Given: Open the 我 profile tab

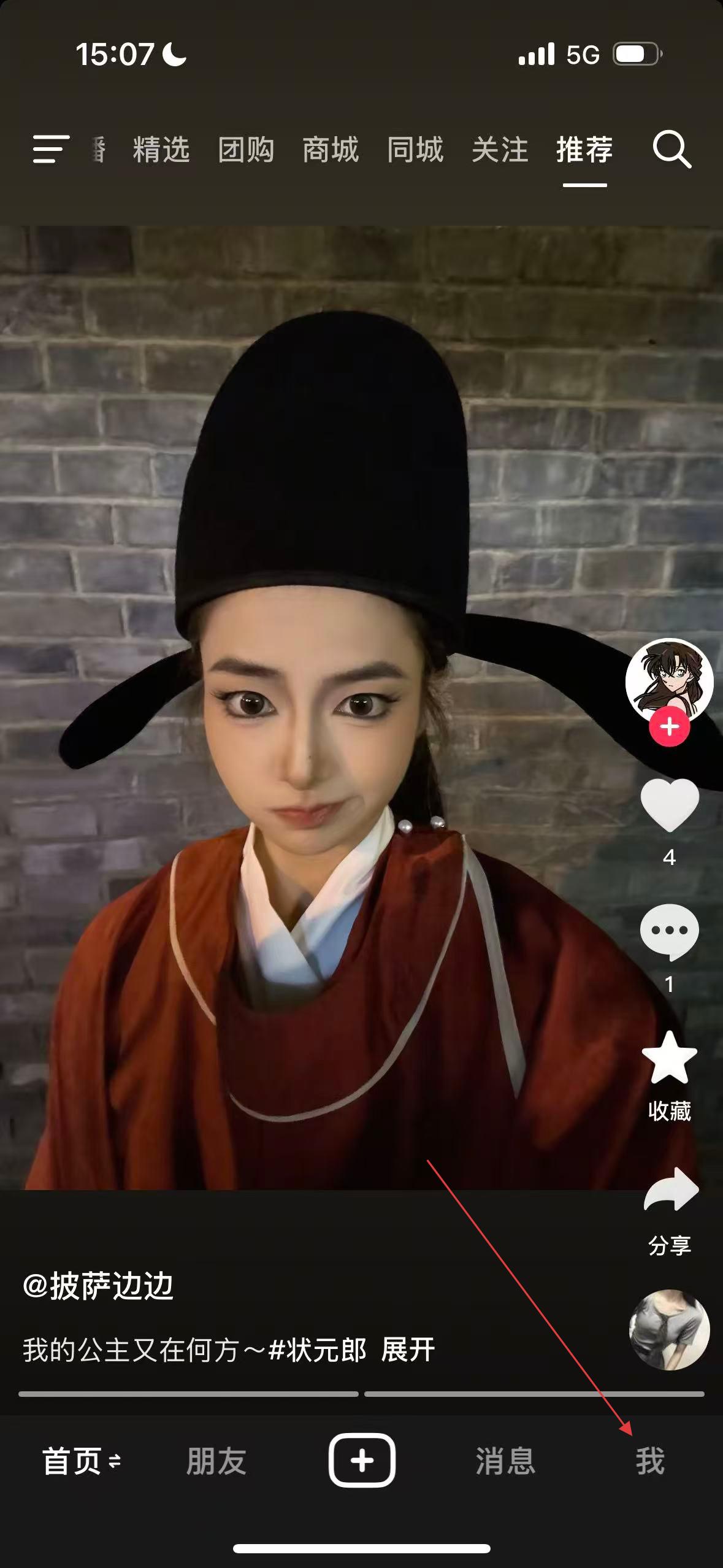Looking at the screenshot, I should coord(650,1461).
